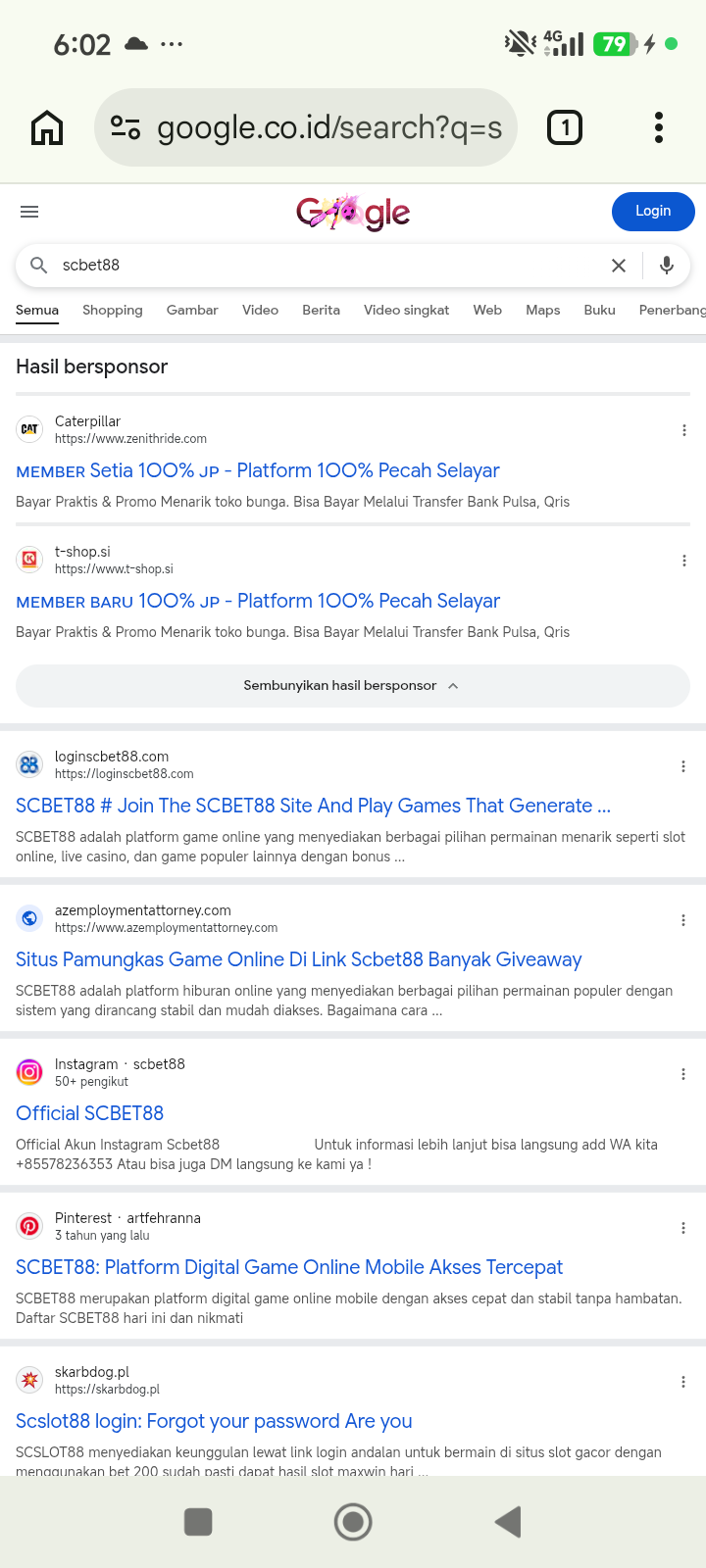This screenshot has width=706, height=1568.
Task: Open Situs Pamungkas Game Online result
Action: coord(299,959)
